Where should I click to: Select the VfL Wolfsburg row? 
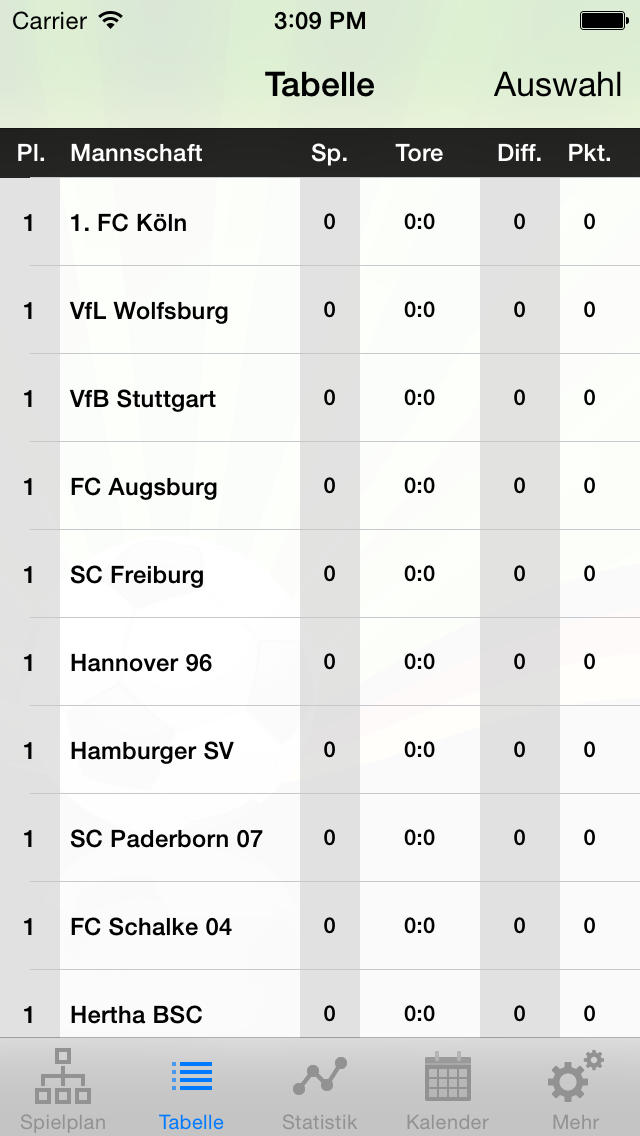click(320, 310)
